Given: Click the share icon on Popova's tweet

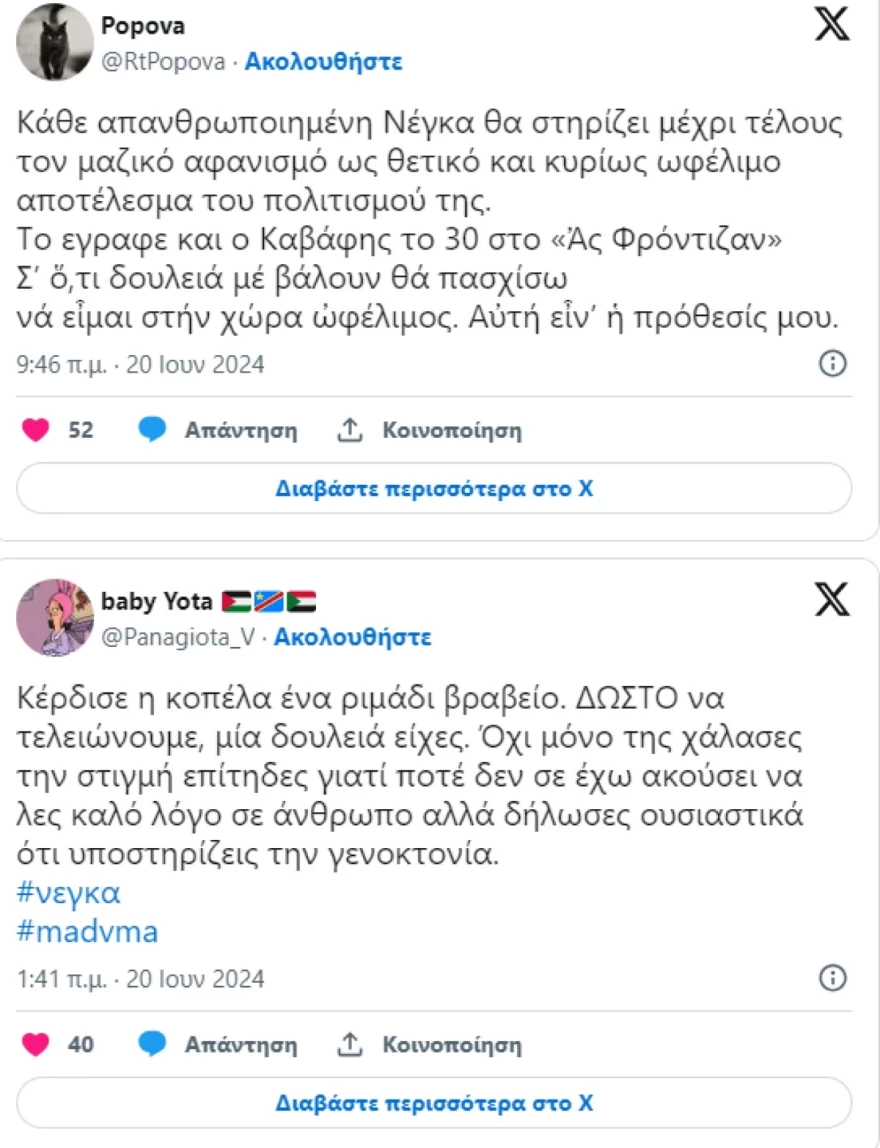Looking at the screenshot, I should pos(349,428).
